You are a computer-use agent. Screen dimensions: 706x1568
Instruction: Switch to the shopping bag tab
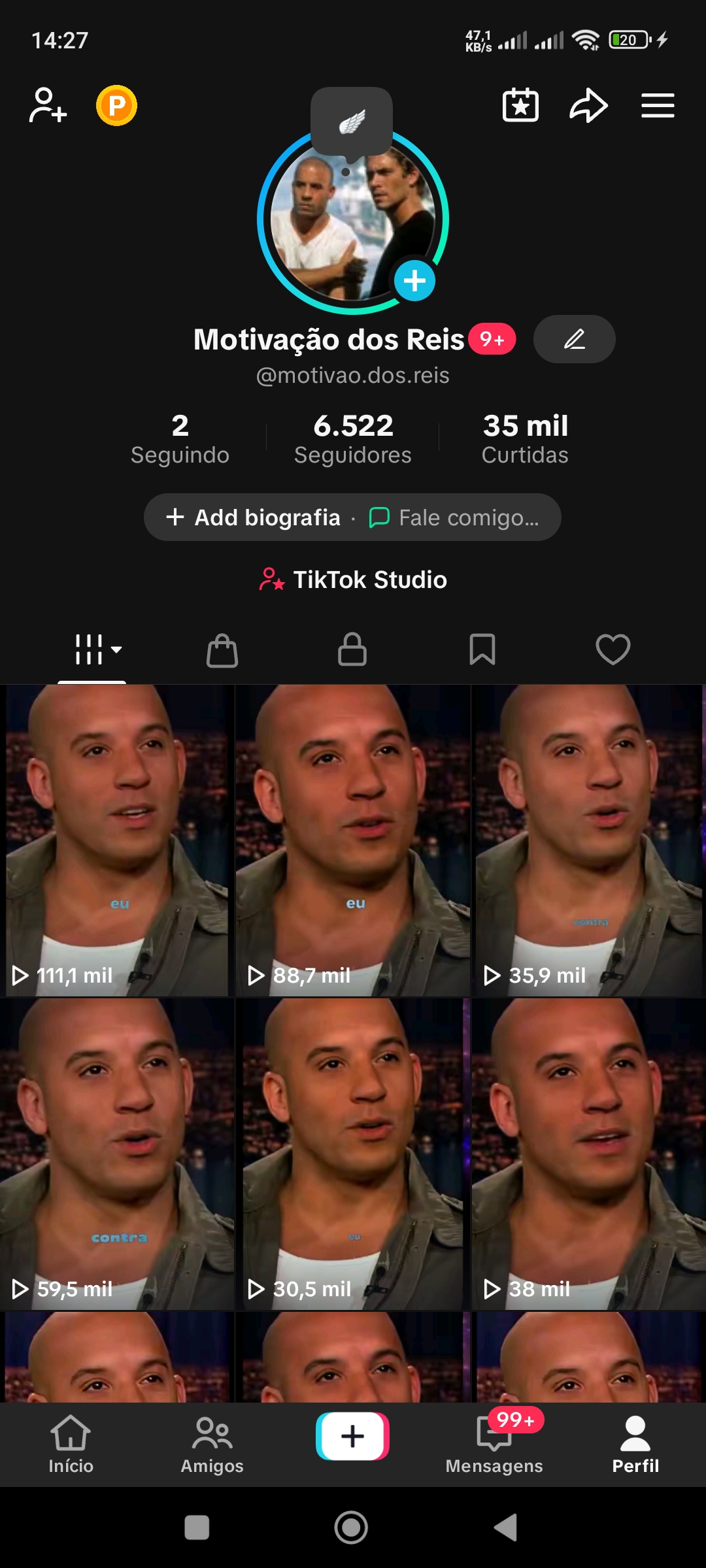coord(222,650)
